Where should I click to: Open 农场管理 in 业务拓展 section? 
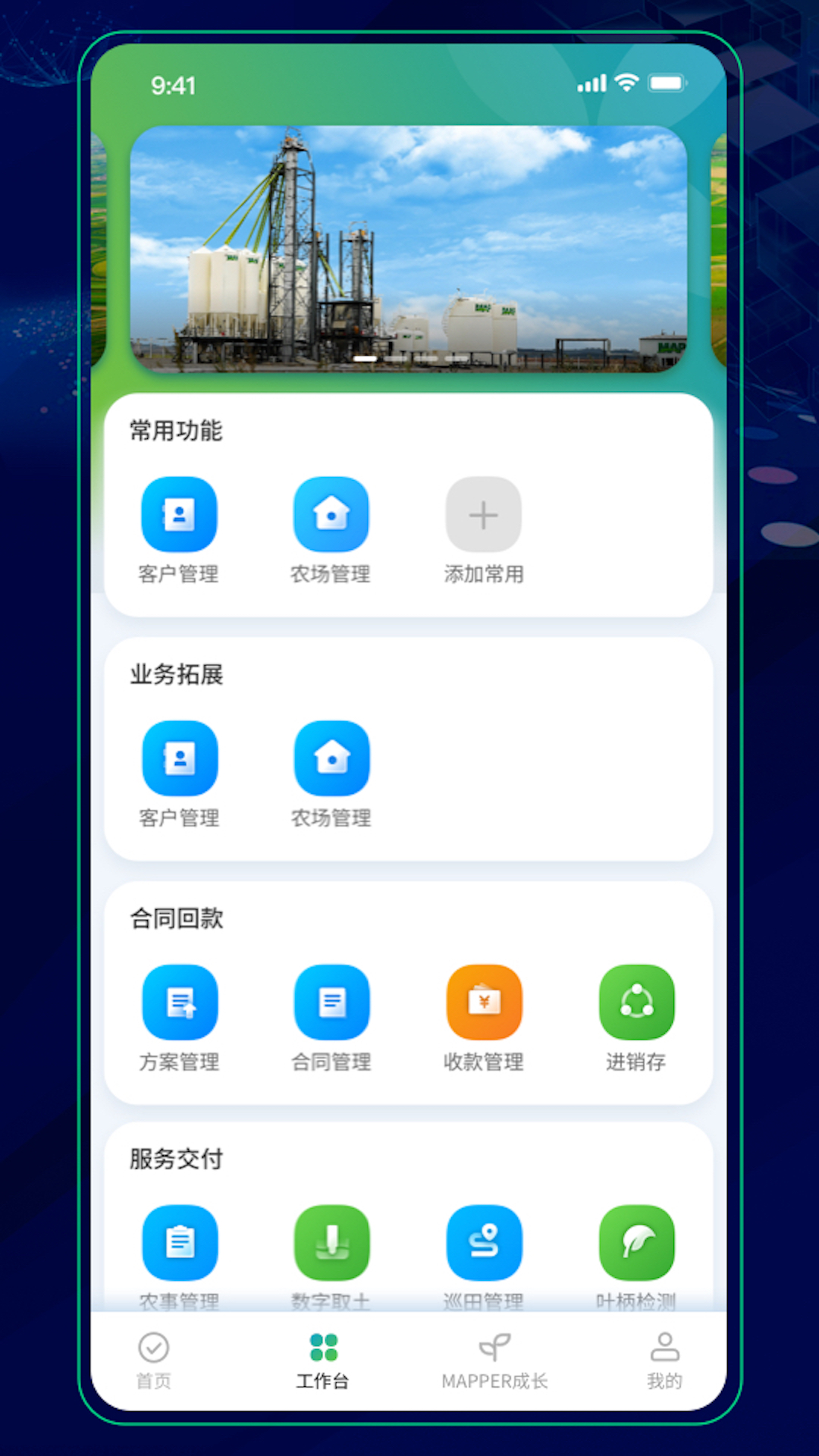pyautogui.click(x=331, y=758)
